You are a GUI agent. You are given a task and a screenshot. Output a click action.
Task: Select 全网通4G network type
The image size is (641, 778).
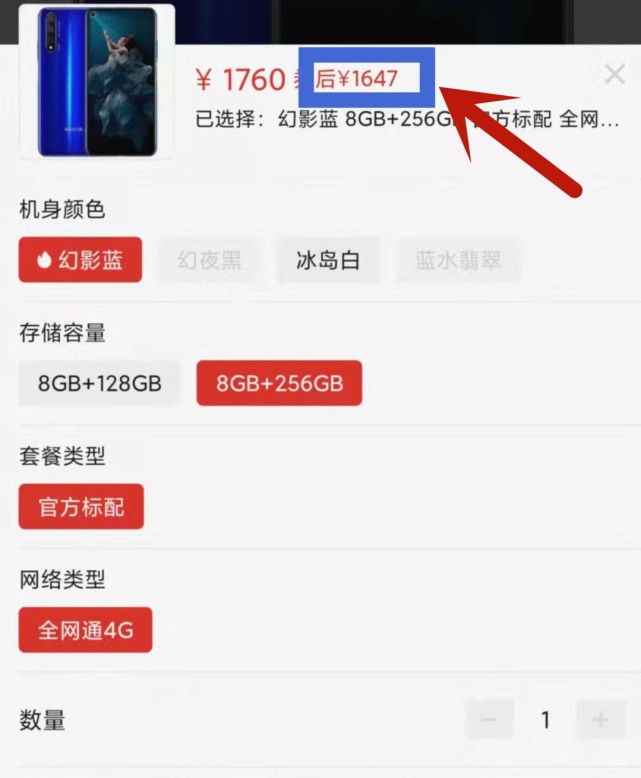click(86, 630)
